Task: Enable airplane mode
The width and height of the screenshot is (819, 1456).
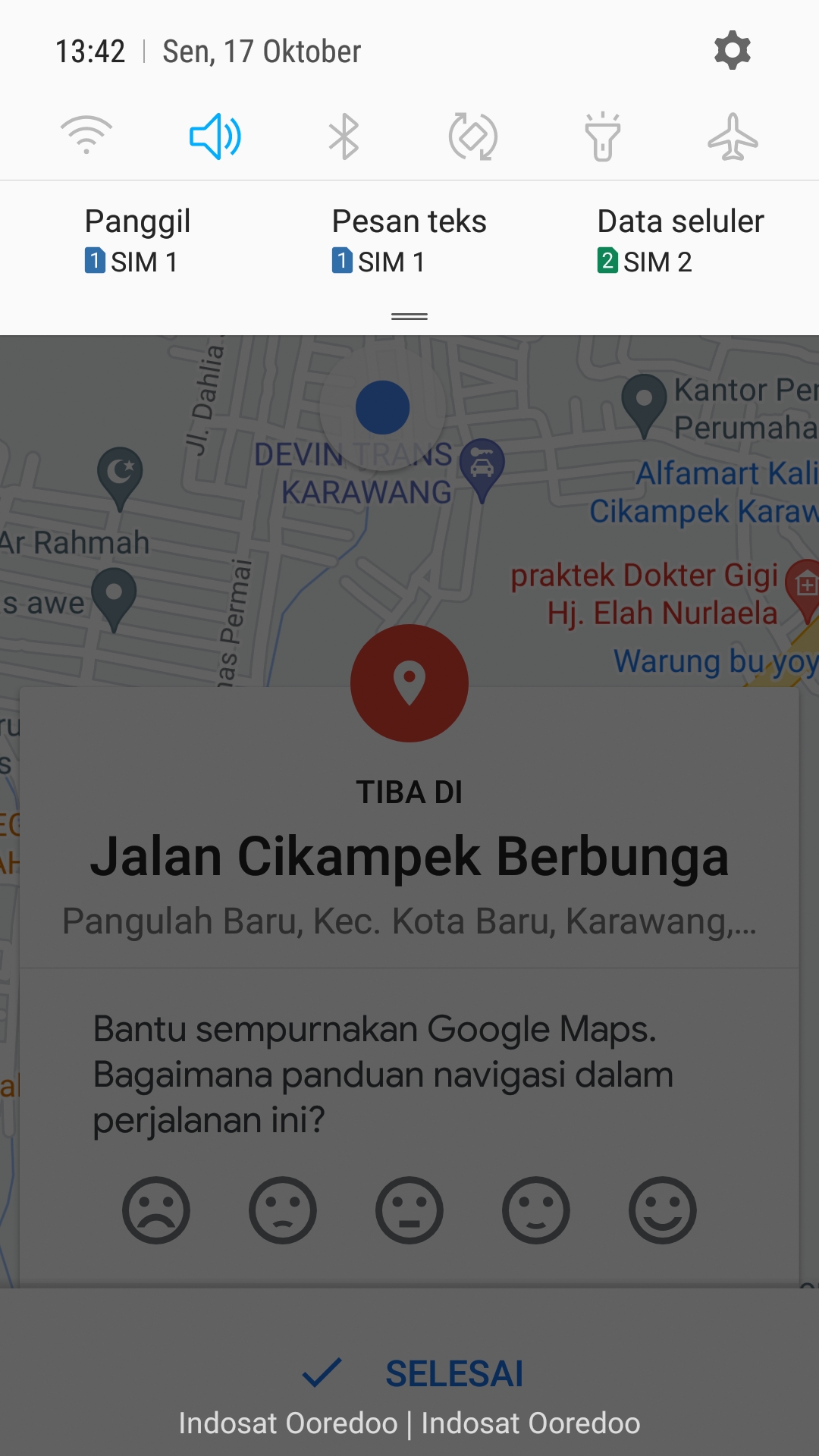Action: click(x=733, y=136)
